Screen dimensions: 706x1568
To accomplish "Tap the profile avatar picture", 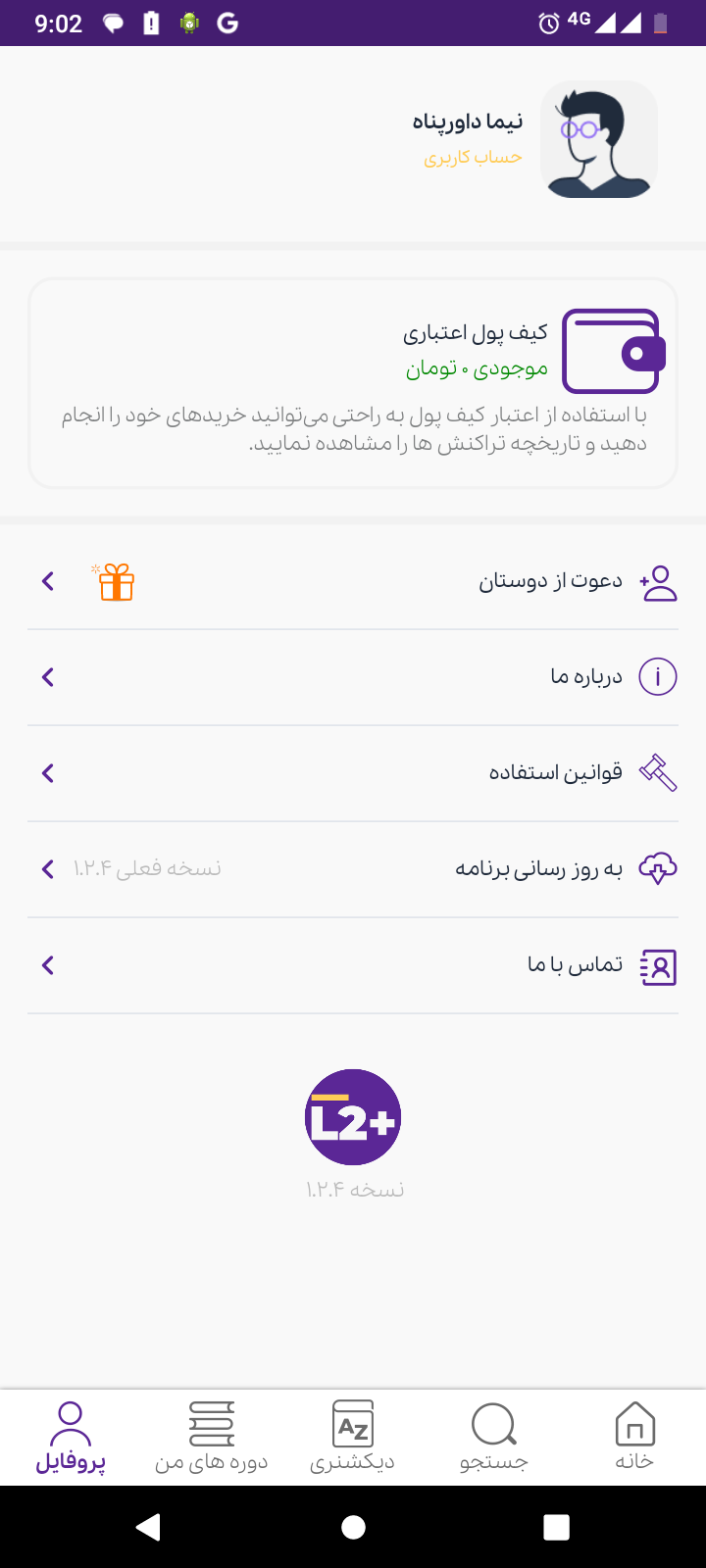I will click(x=598, y=139).
